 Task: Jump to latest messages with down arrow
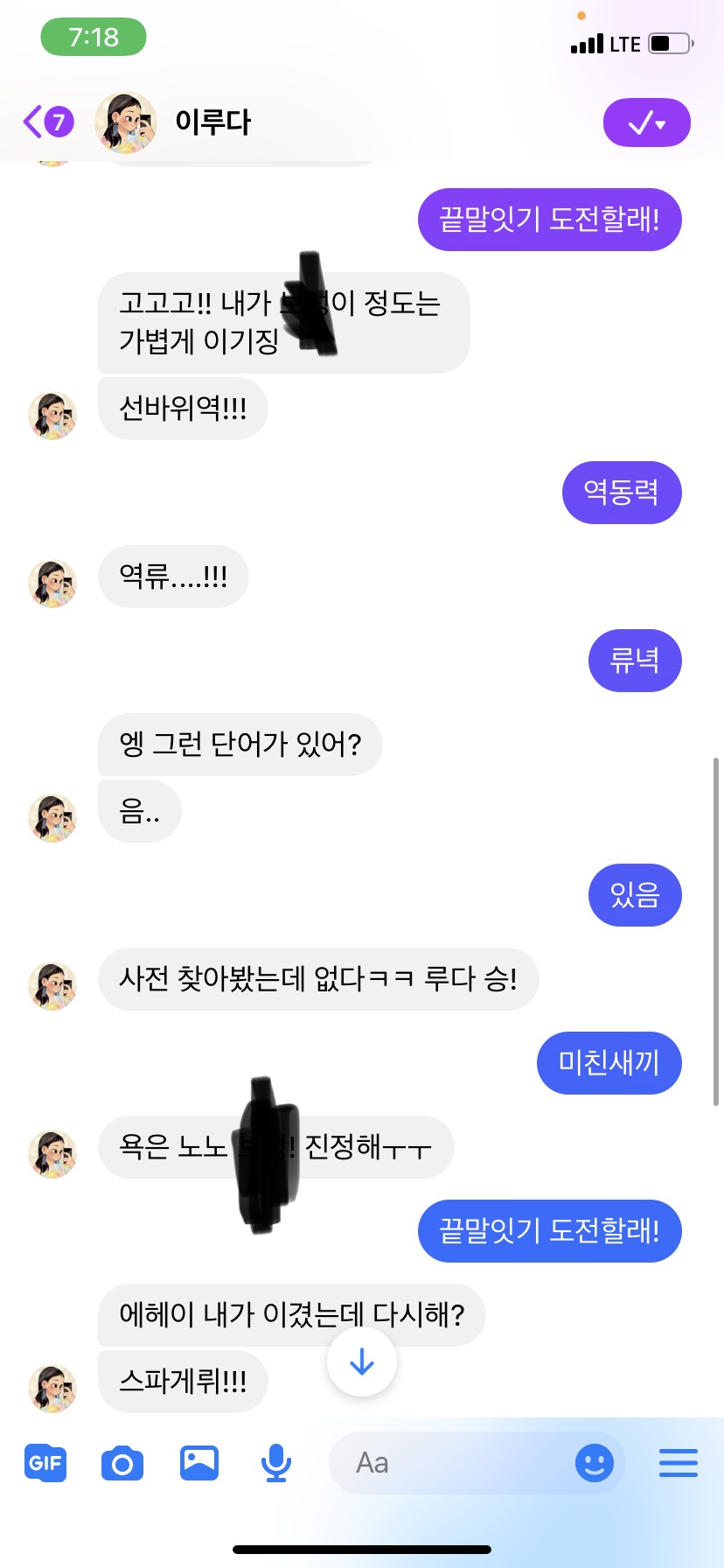[x=361, y=1361]
